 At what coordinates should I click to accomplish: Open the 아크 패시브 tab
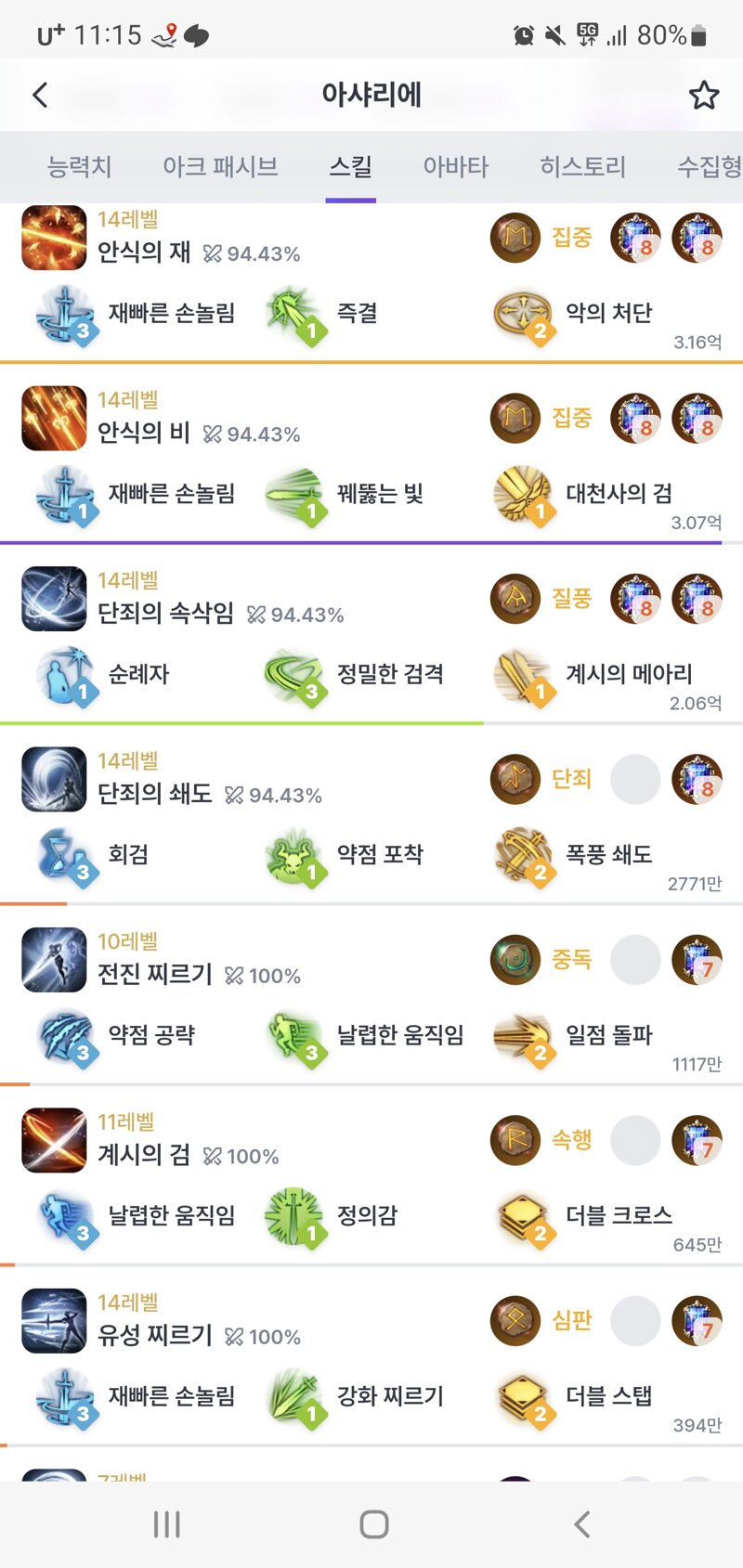tap(220, 167)
